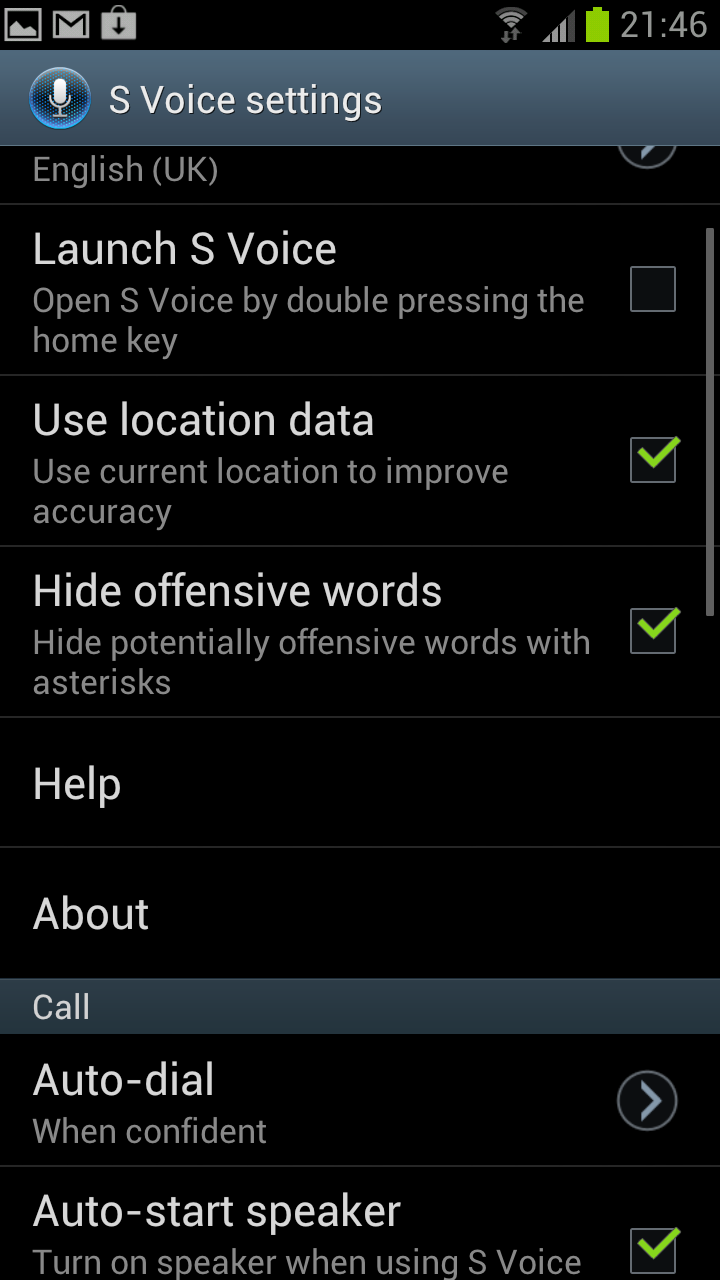The image size is (720, 1280).
Task: Uncheck Hide offensive words
Action: pyautogui.click(x=652, y=631)
